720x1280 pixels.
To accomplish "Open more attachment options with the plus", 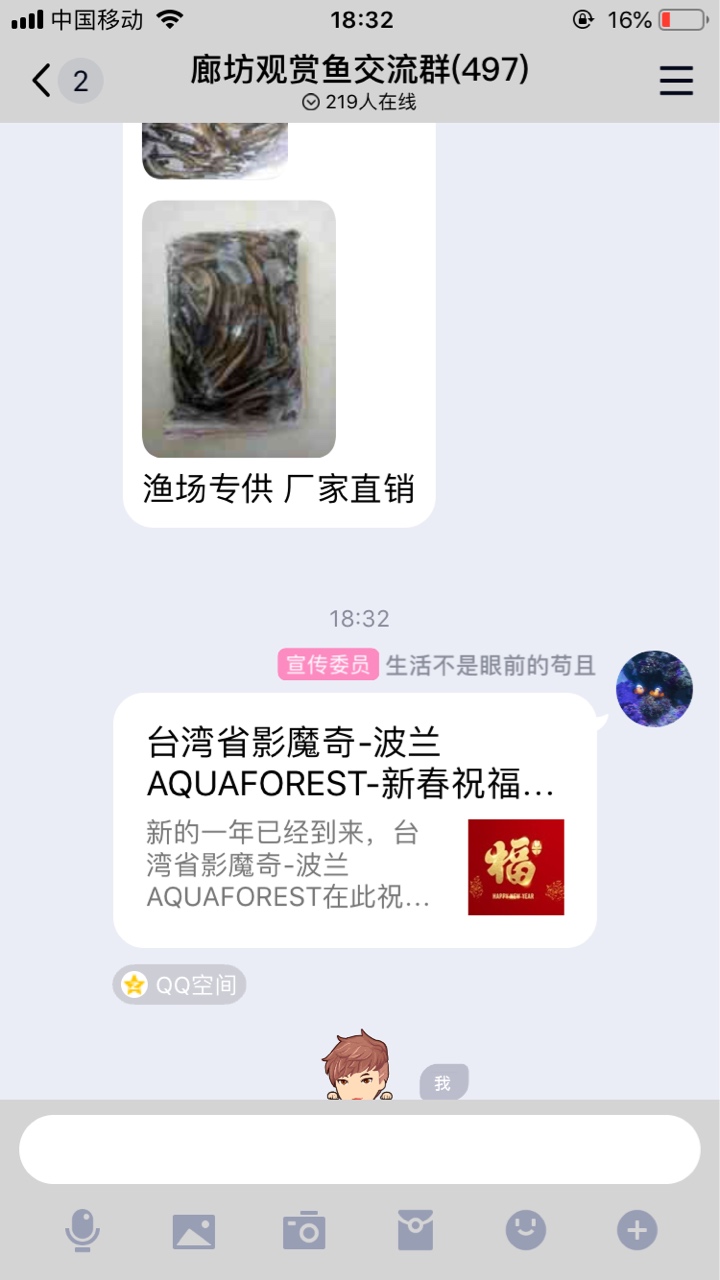I will point(637,1230).
